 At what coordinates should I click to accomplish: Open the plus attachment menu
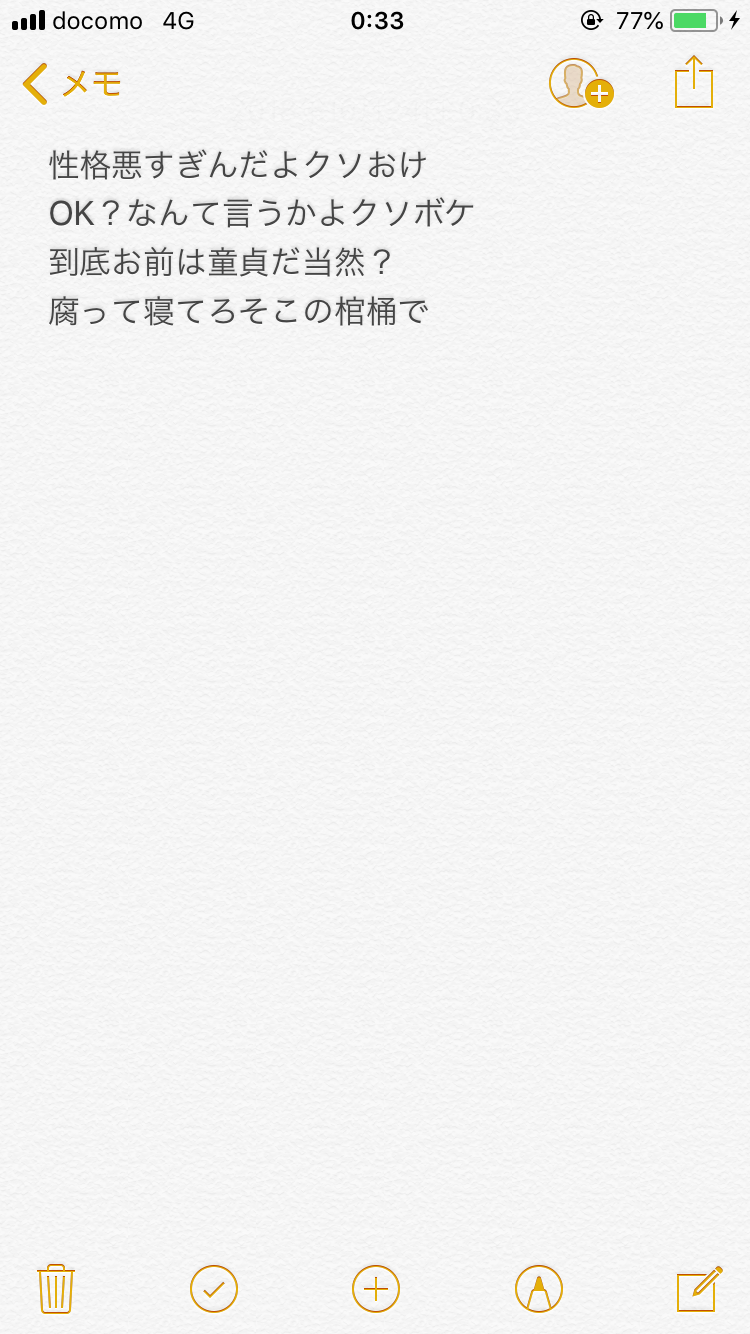click(376, 1288)
